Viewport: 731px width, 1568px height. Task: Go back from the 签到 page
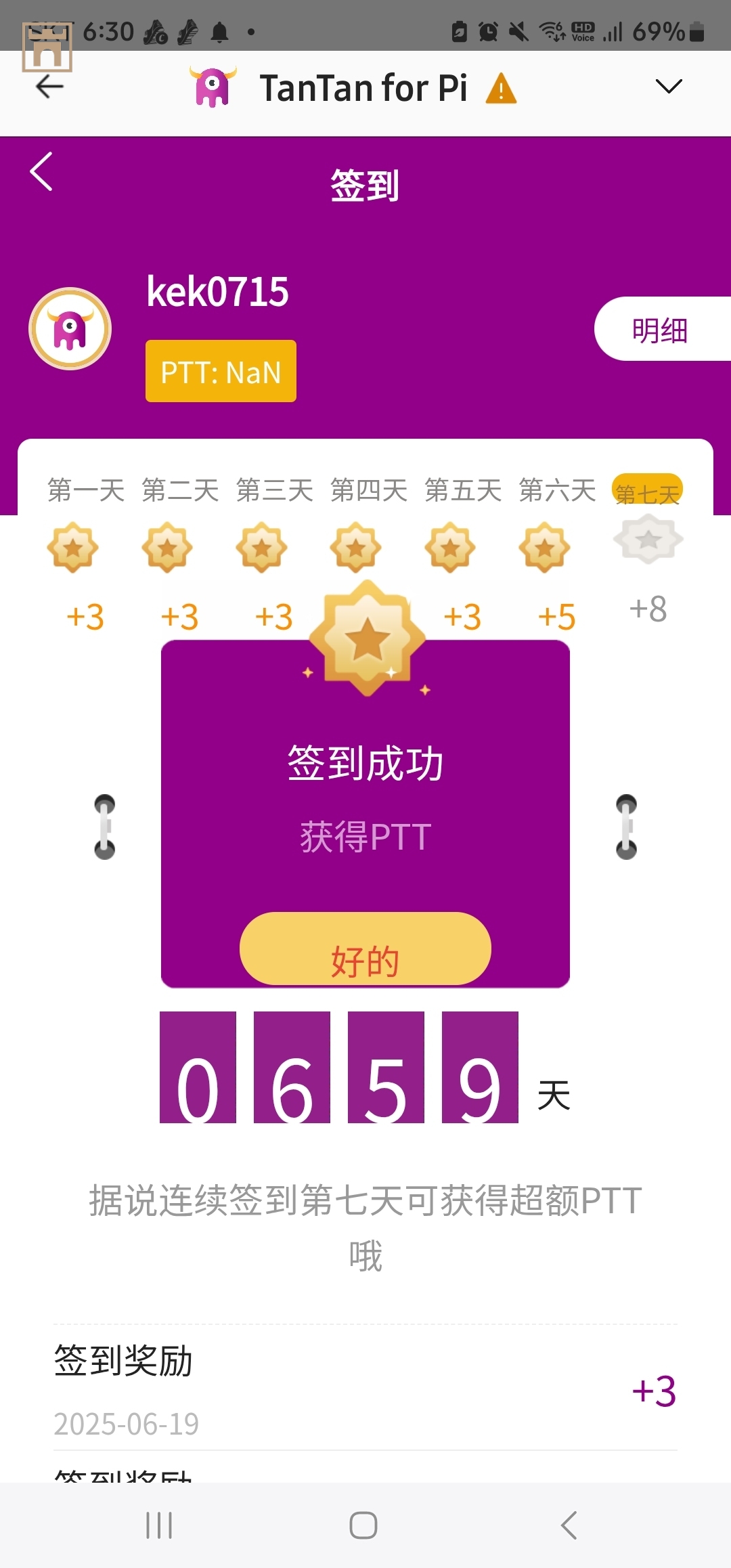click(42, 172)
